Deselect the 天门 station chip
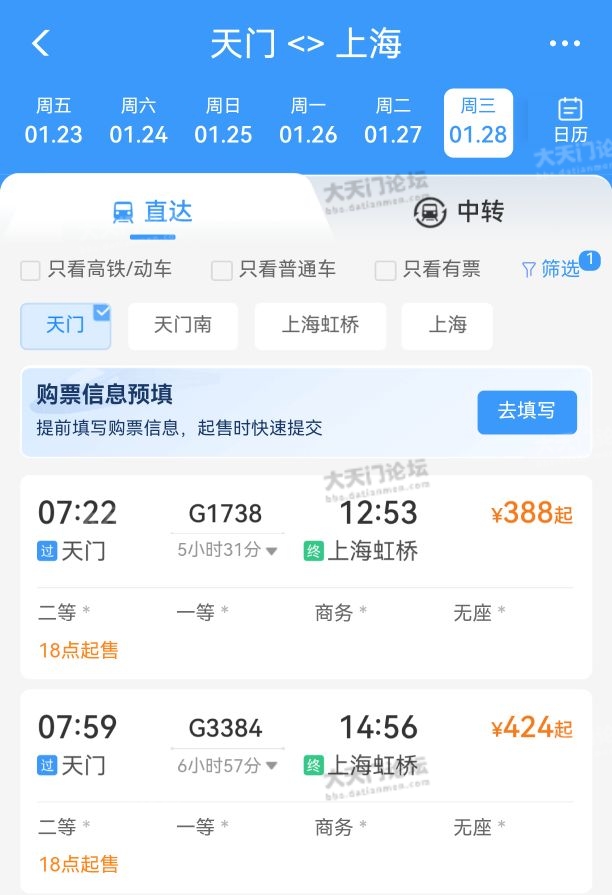Viewport: 612px width, 895px height. click(x=66, y=326)
